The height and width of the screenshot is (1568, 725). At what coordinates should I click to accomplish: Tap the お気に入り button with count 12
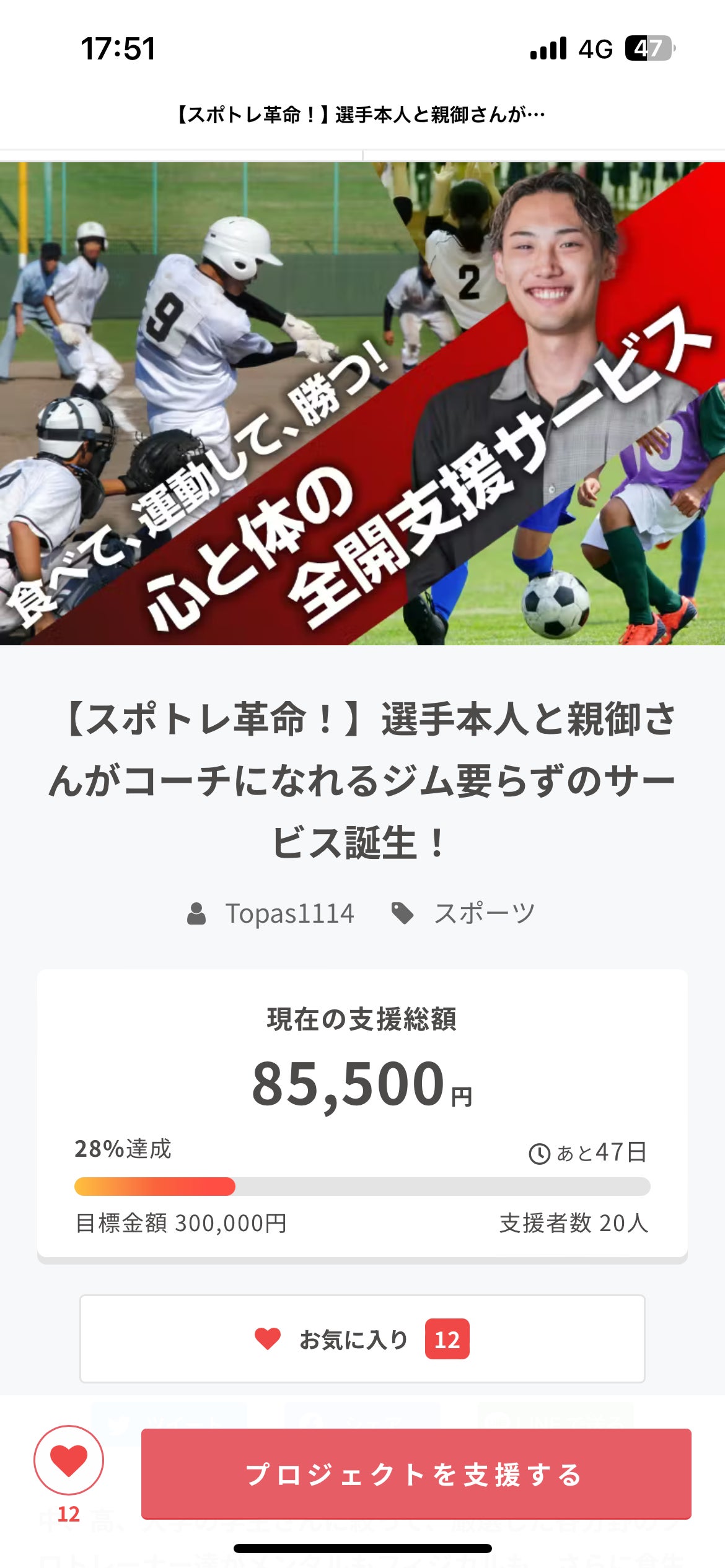(x=362, y=1339)
